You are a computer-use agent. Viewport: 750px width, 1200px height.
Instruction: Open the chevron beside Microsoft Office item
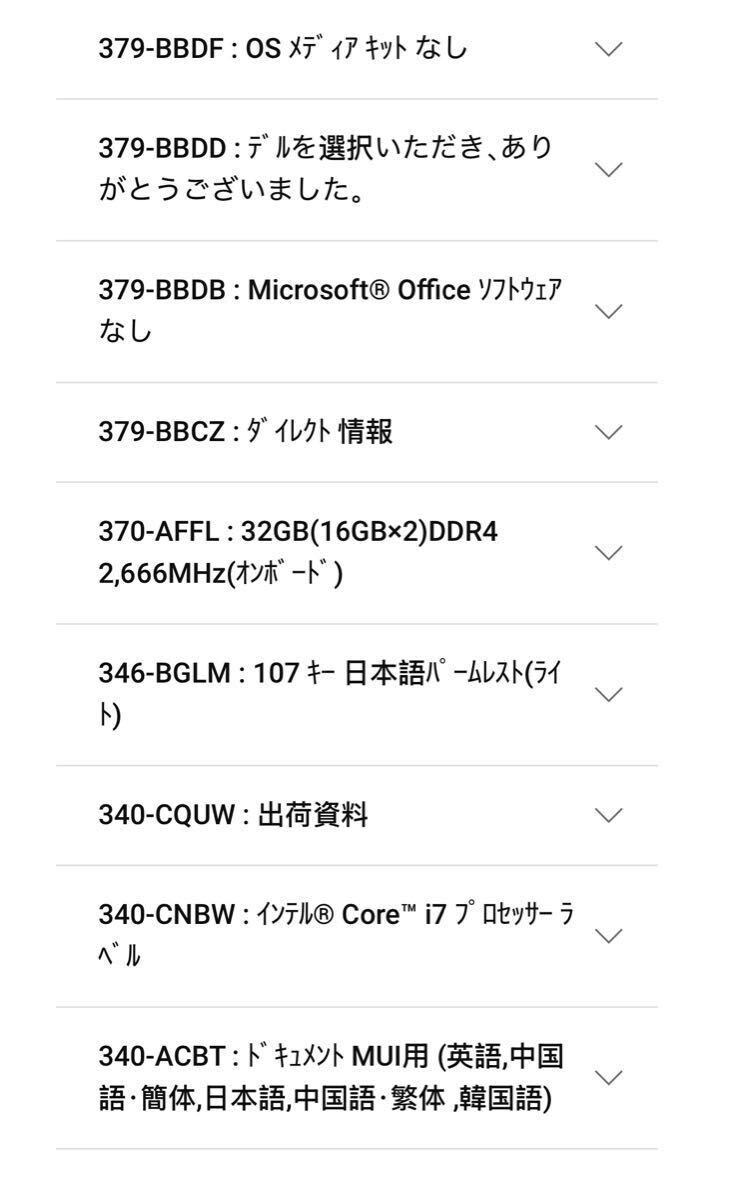pyautogui.click(x=607, y=311)
